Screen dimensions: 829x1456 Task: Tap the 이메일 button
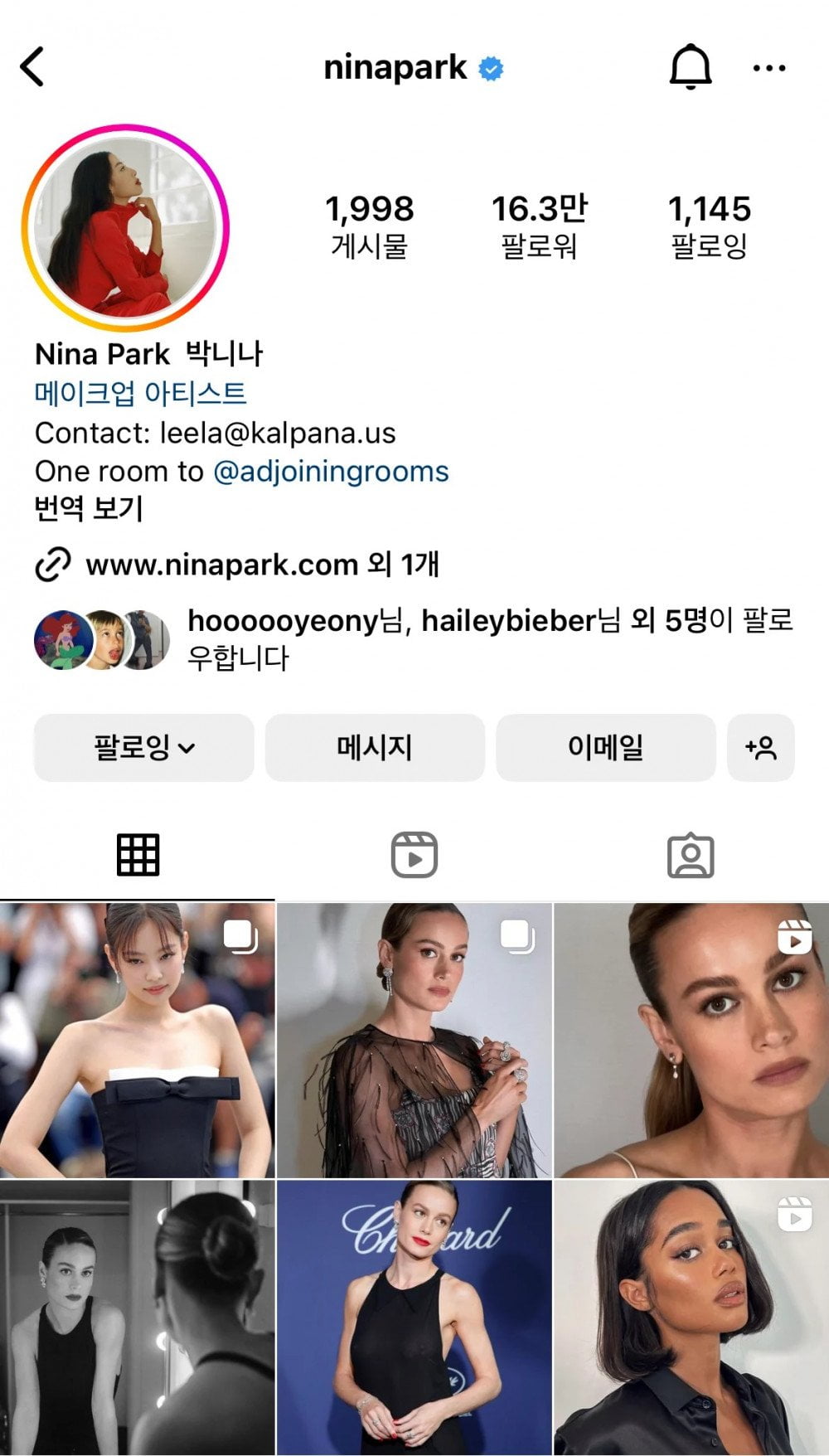pos(605,747)
